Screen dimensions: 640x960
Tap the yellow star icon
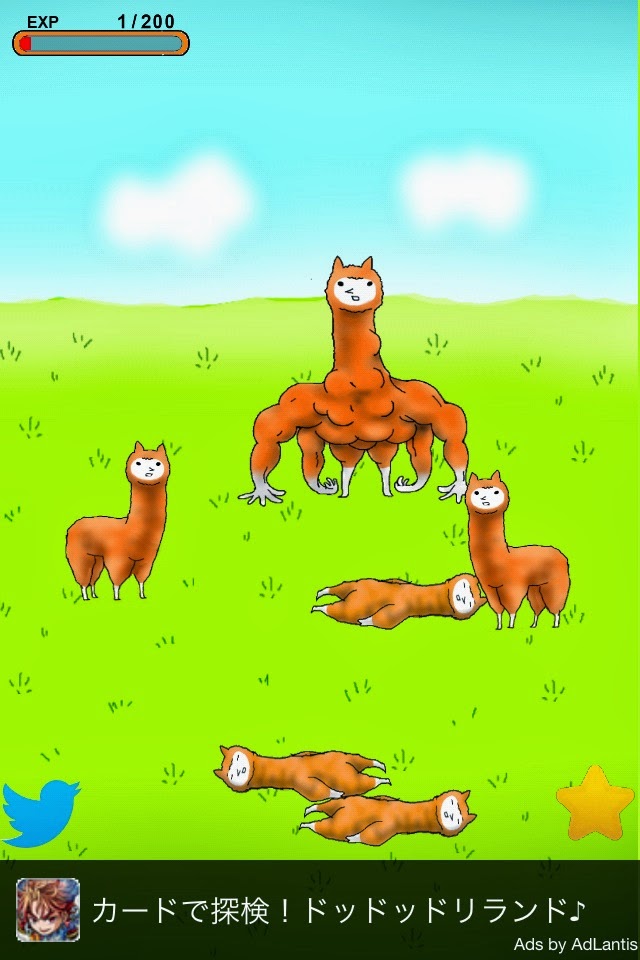pyautogui.click(x=595, y=803)
